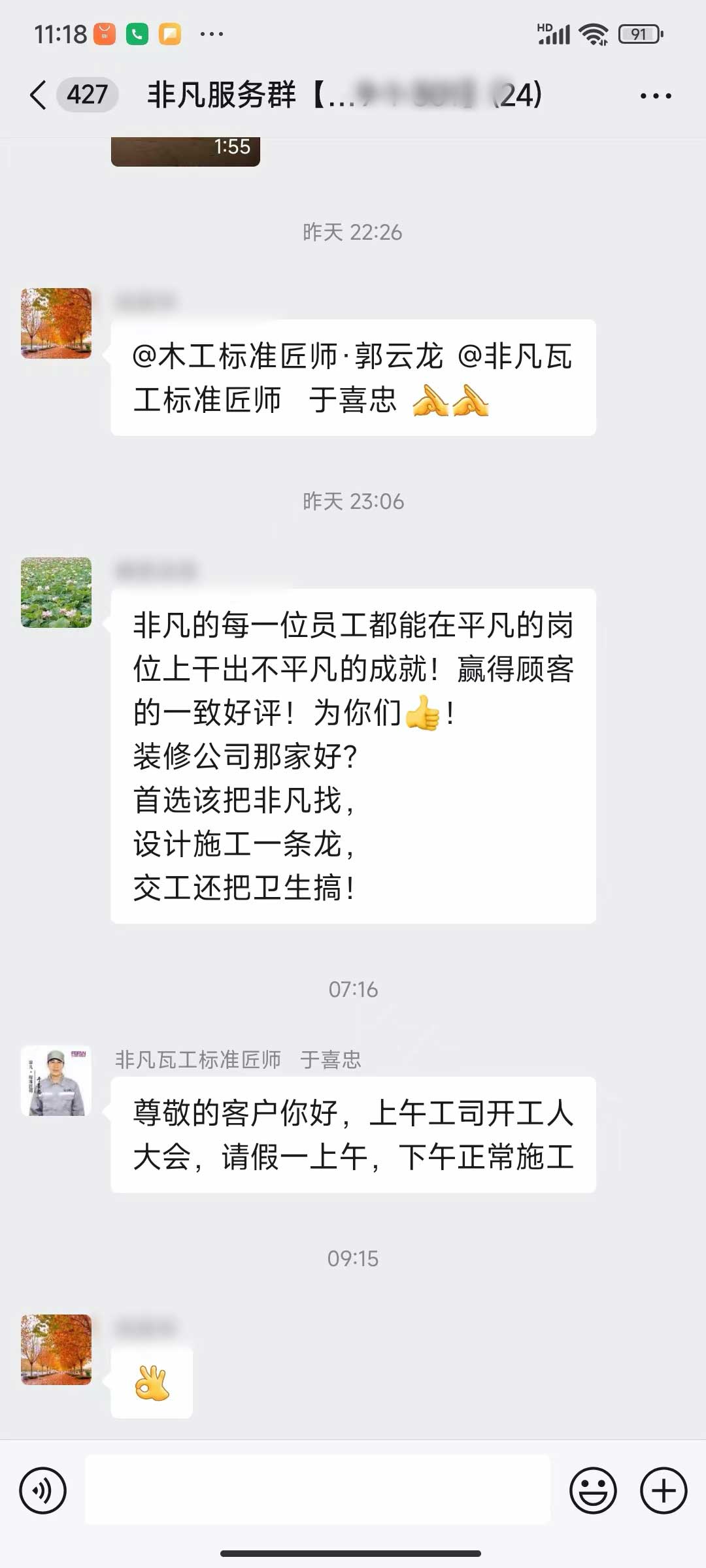Open the emoji sticker panel
Viewport: 706px width, 1568px height.
tap(593, 1491)
